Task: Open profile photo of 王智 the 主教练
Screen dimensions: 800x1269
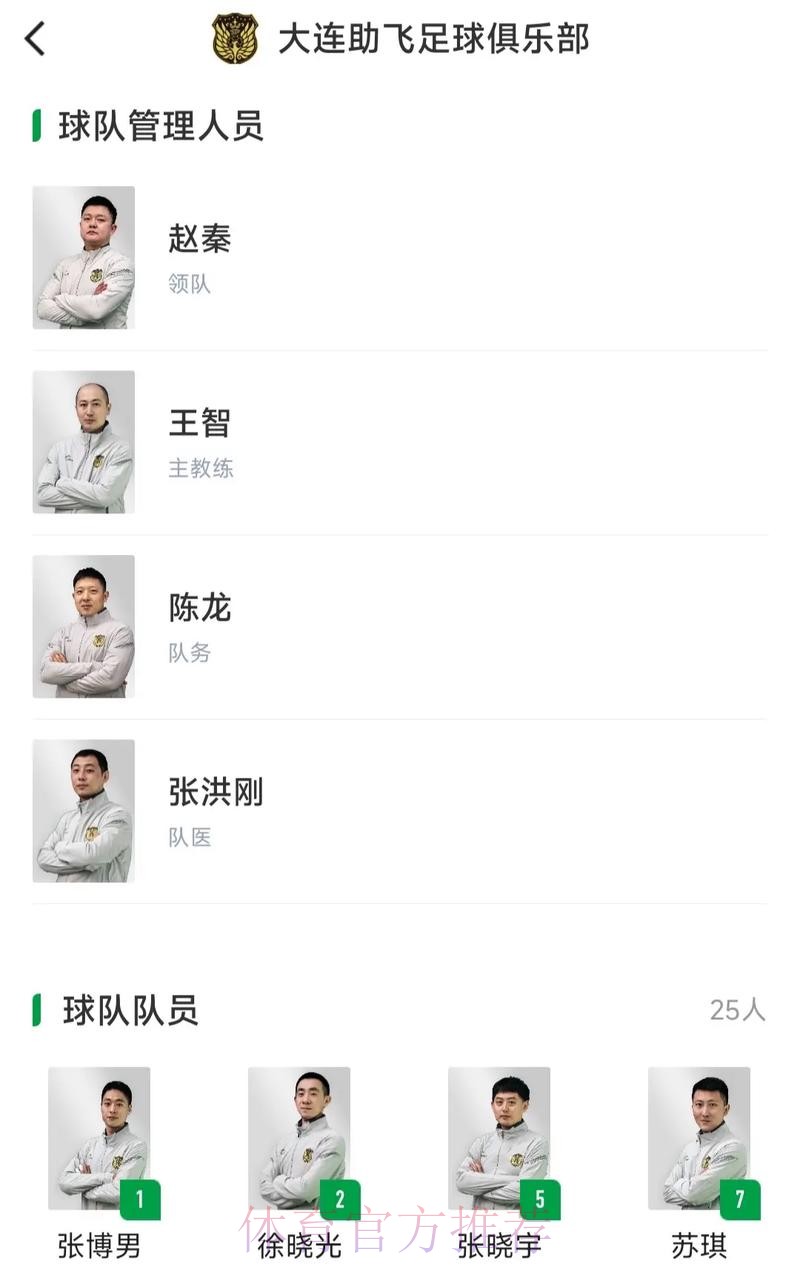Action: click(x=84, y=443)
